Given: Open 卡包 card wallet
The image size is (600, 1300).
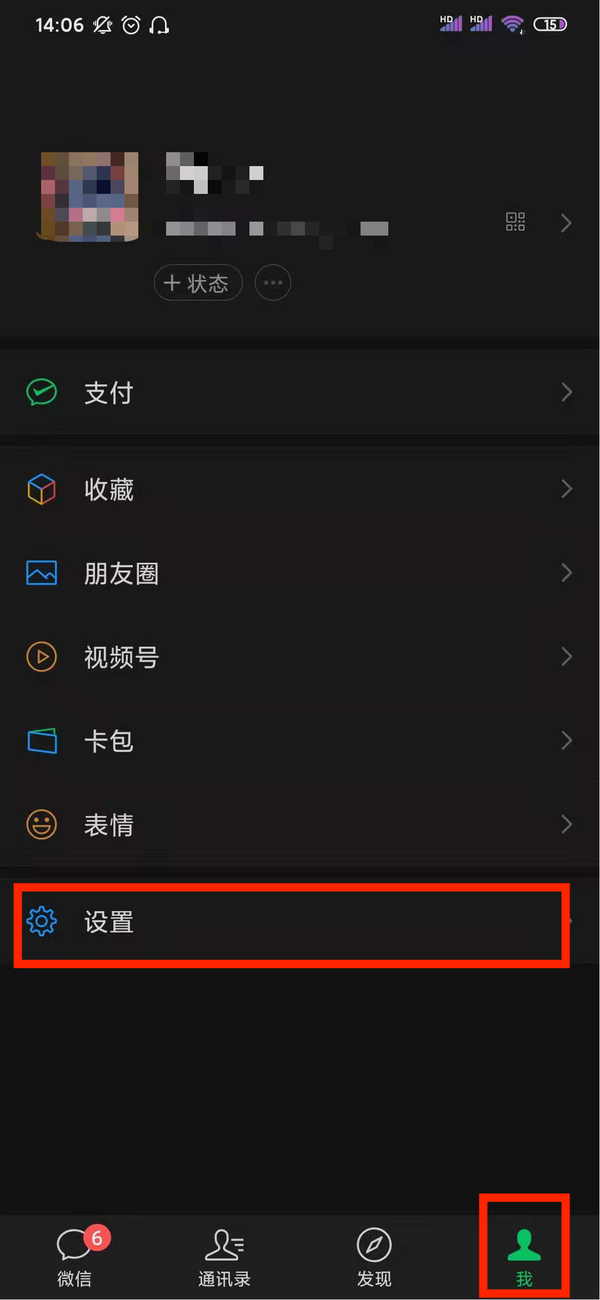Looking at the screenshot, I should click(x=300, y=741).
